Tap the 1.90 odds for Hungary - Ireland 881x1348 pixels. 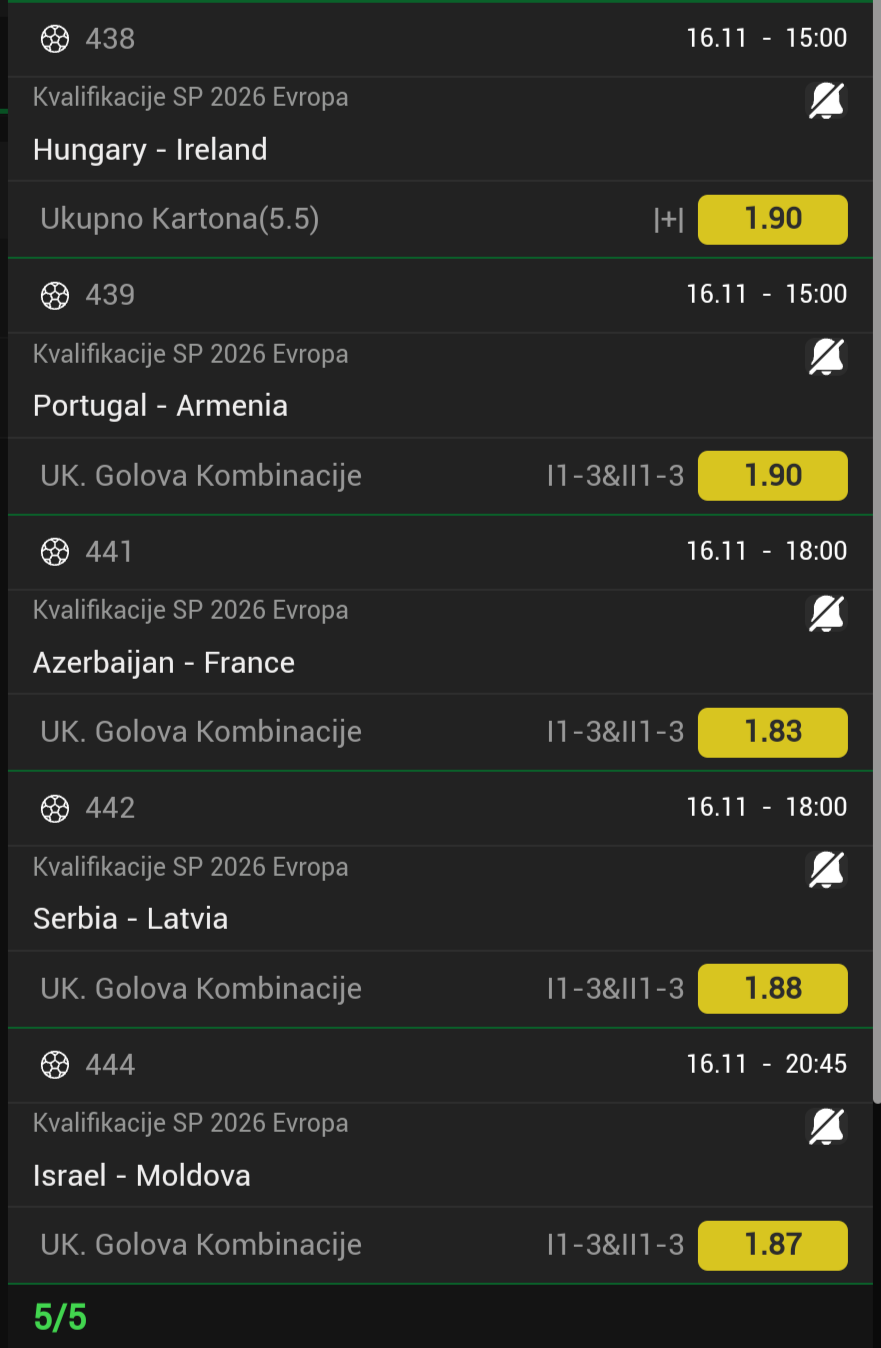coord(772,219)
